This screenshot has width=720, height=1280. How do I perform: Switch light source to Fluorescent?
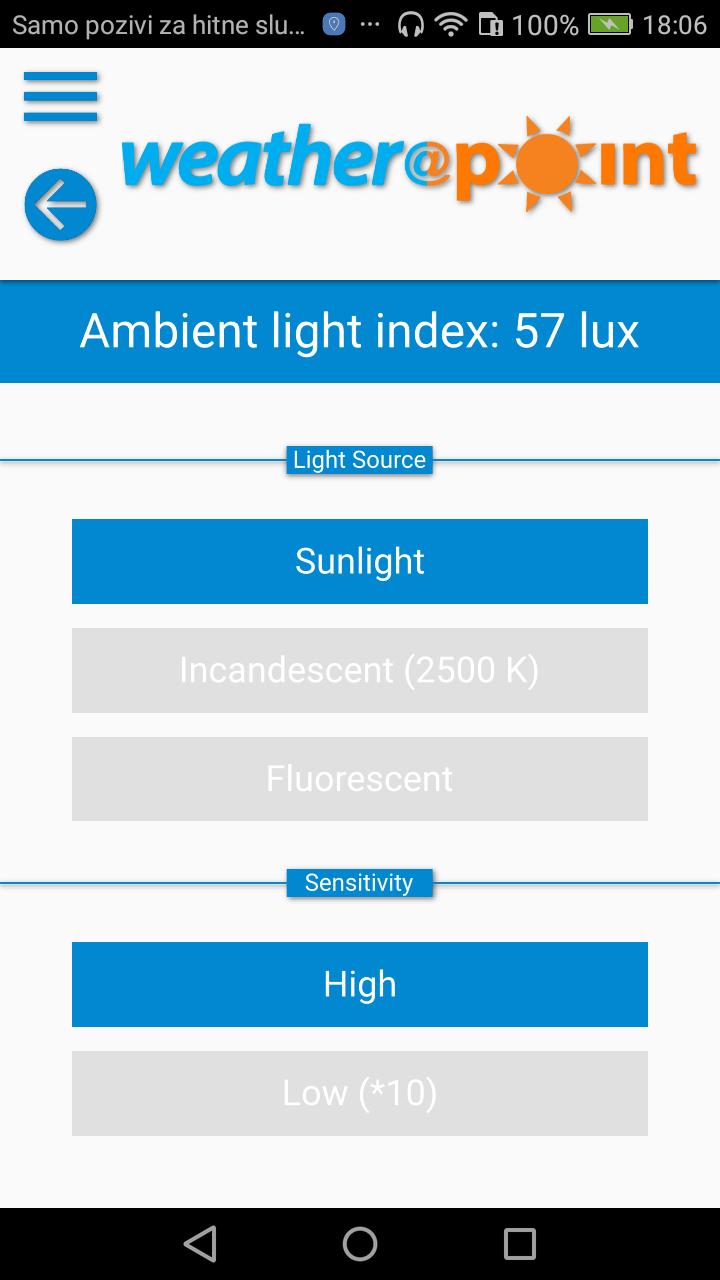(360, 778)
